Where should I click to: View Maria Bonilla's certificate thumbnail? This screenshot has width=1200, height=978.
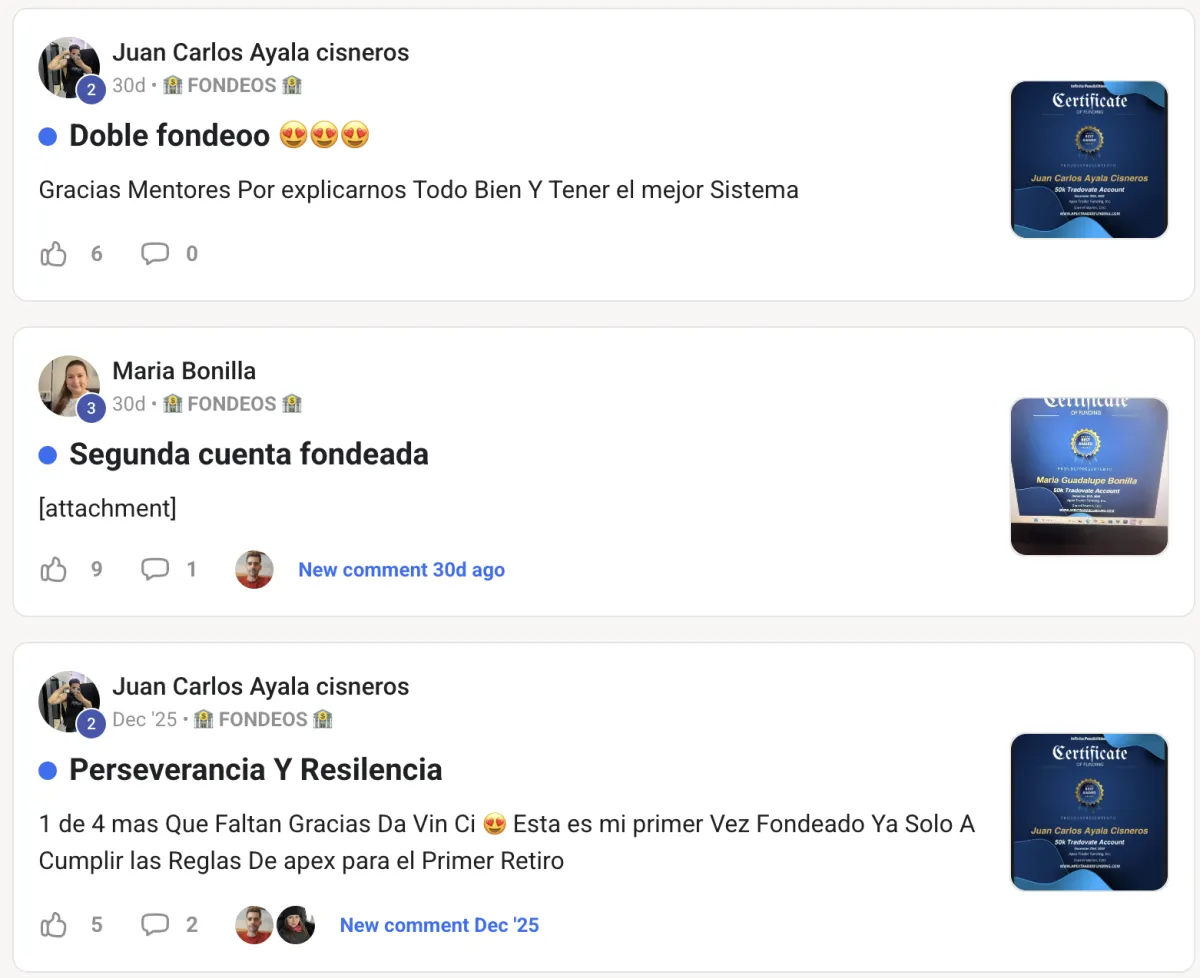click(x=1089, y=476)
